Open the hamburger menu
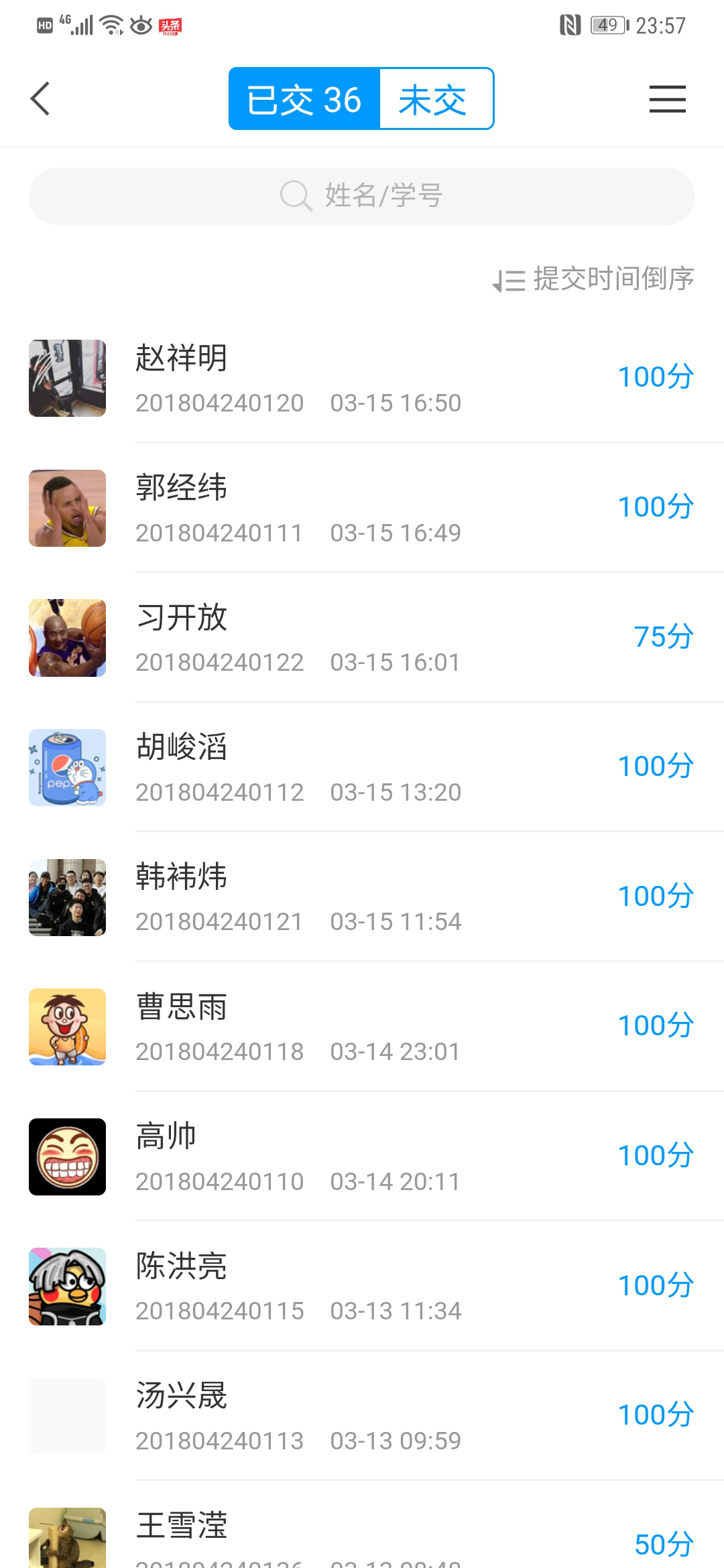This screenshot has height=1568, width=724. coord(667,99)
